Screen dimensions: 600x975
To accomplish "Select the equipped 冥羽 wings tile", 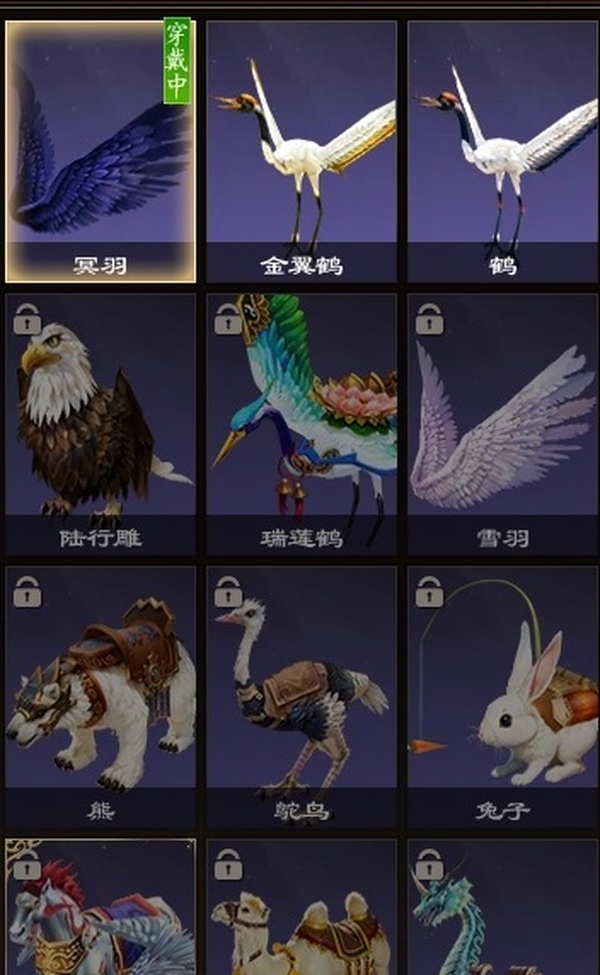I will [x=100, y=150].
